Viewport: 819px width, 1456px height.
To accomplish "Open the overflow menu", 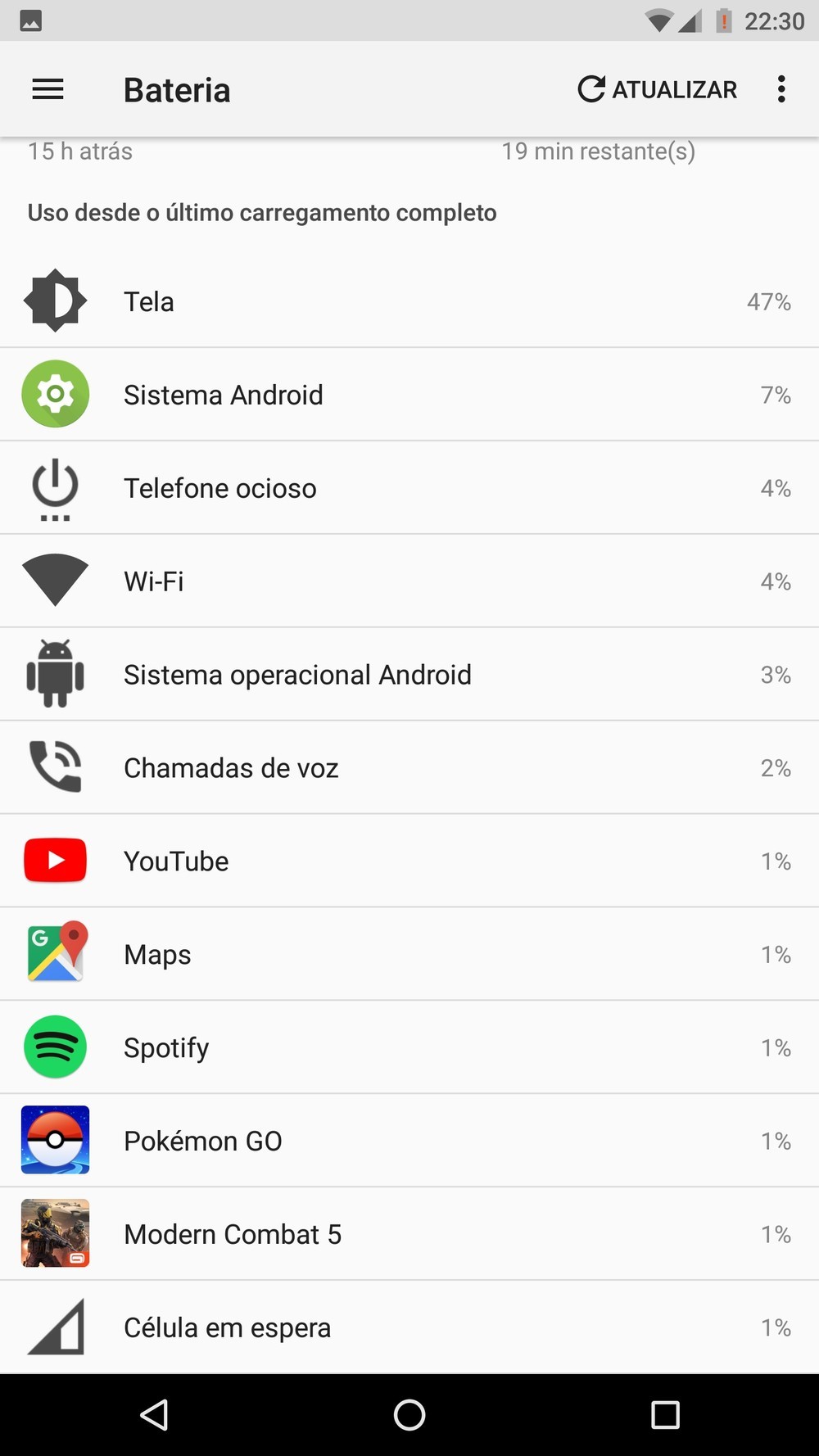I will (x=781, y=89).
